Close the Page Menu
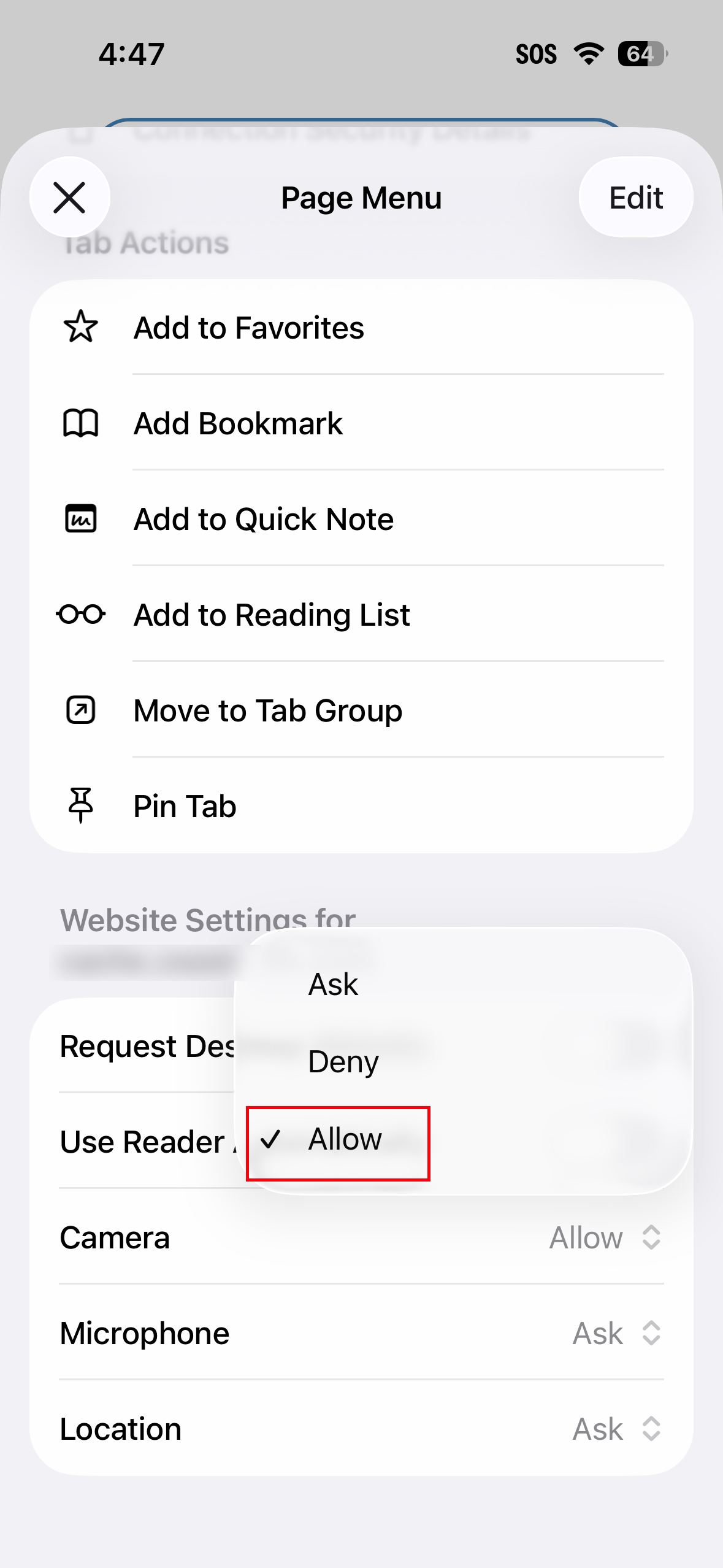The height and width of the screenshot is (1568, 723). (x=69, y=198)
